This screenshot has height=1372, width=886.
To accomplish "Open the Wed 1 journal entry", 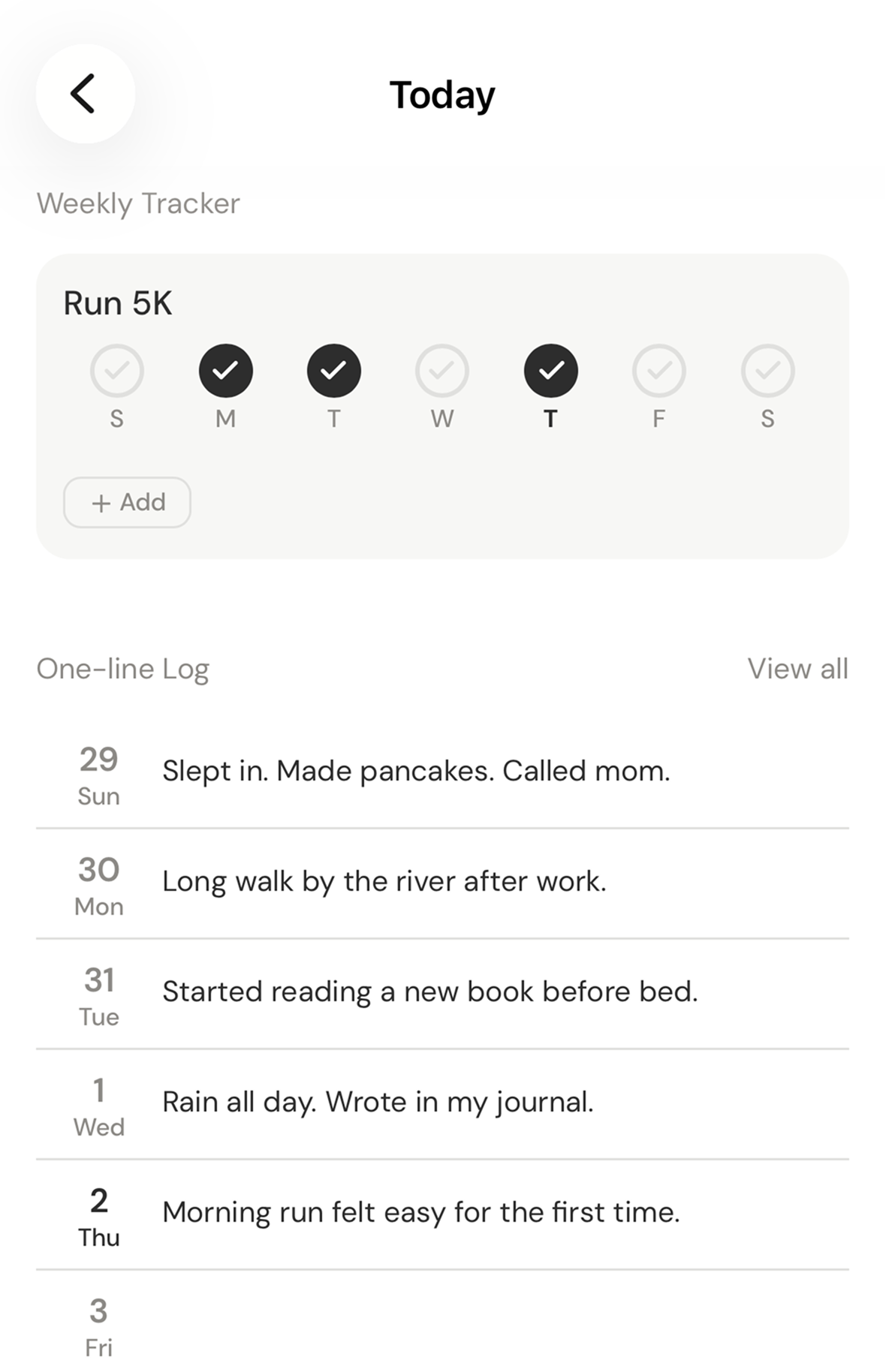I will 378,1104.
